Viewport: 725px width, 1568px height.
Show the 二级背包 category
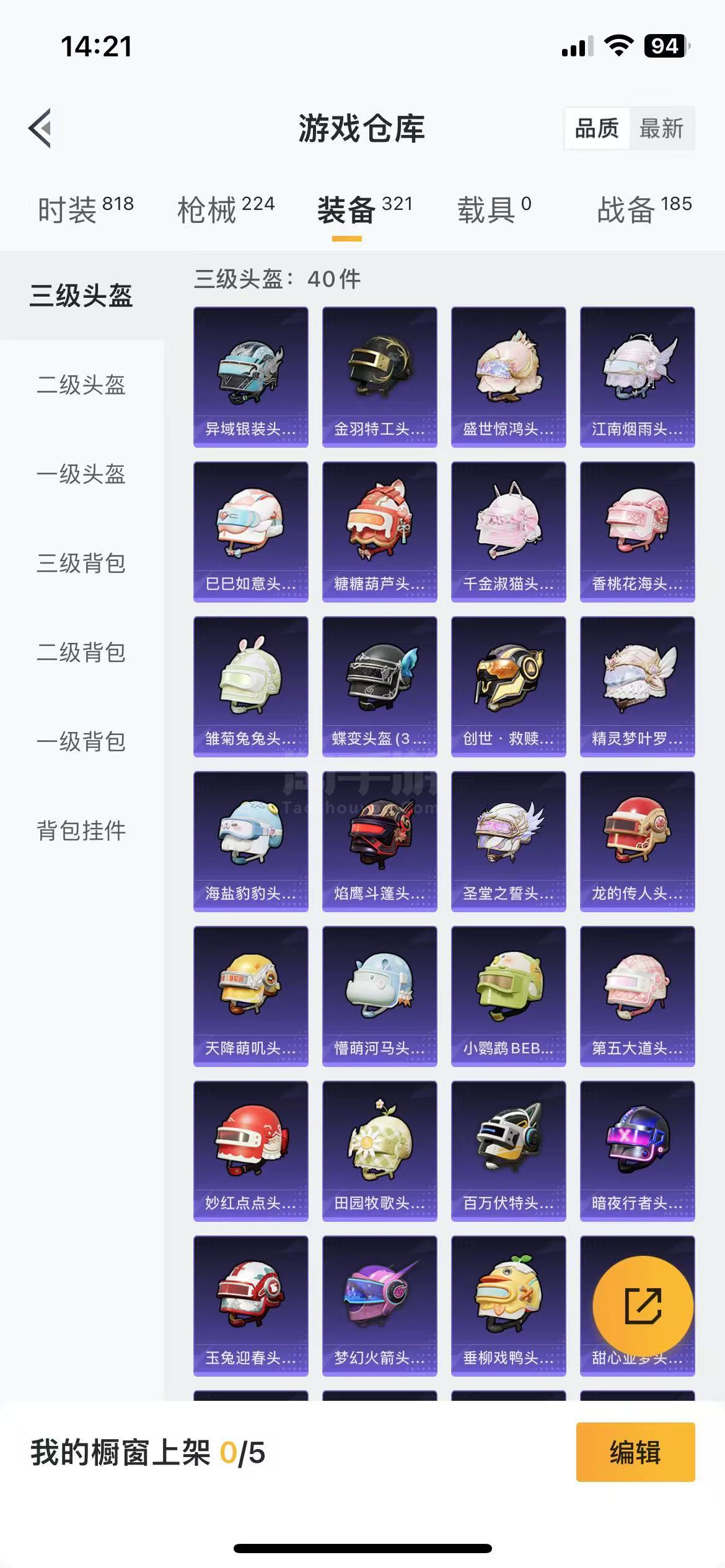click(x=81, y=653)
